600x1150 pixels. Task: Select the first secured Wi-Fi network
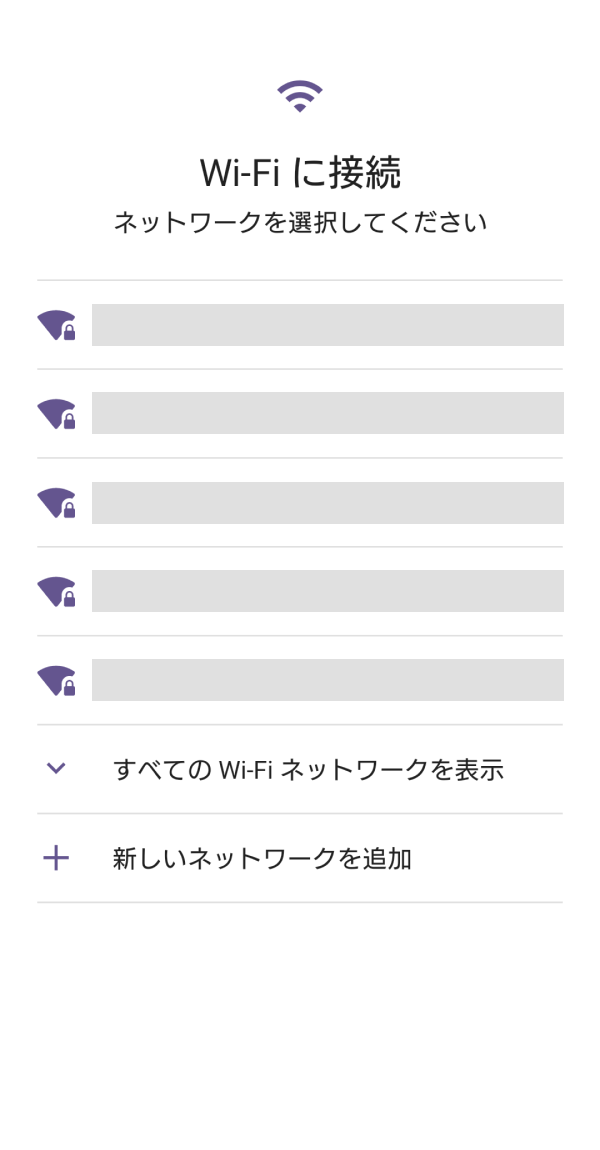coord(299,325)
